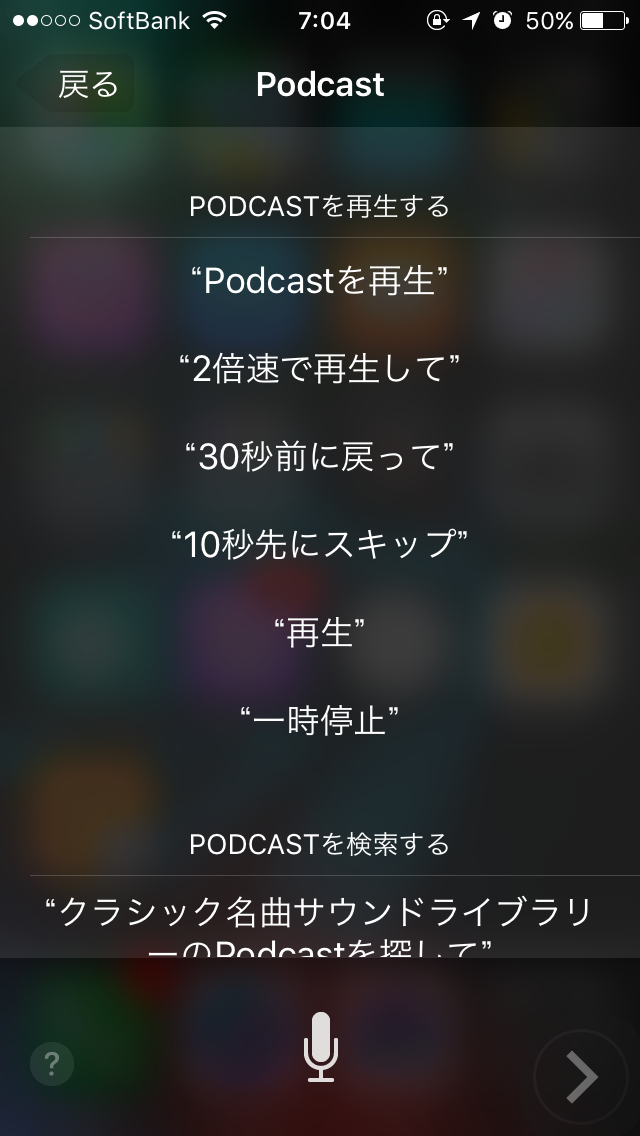Screen dimensions: 640x1136
Task: Open the question mark help icon
Action: 52,1064
